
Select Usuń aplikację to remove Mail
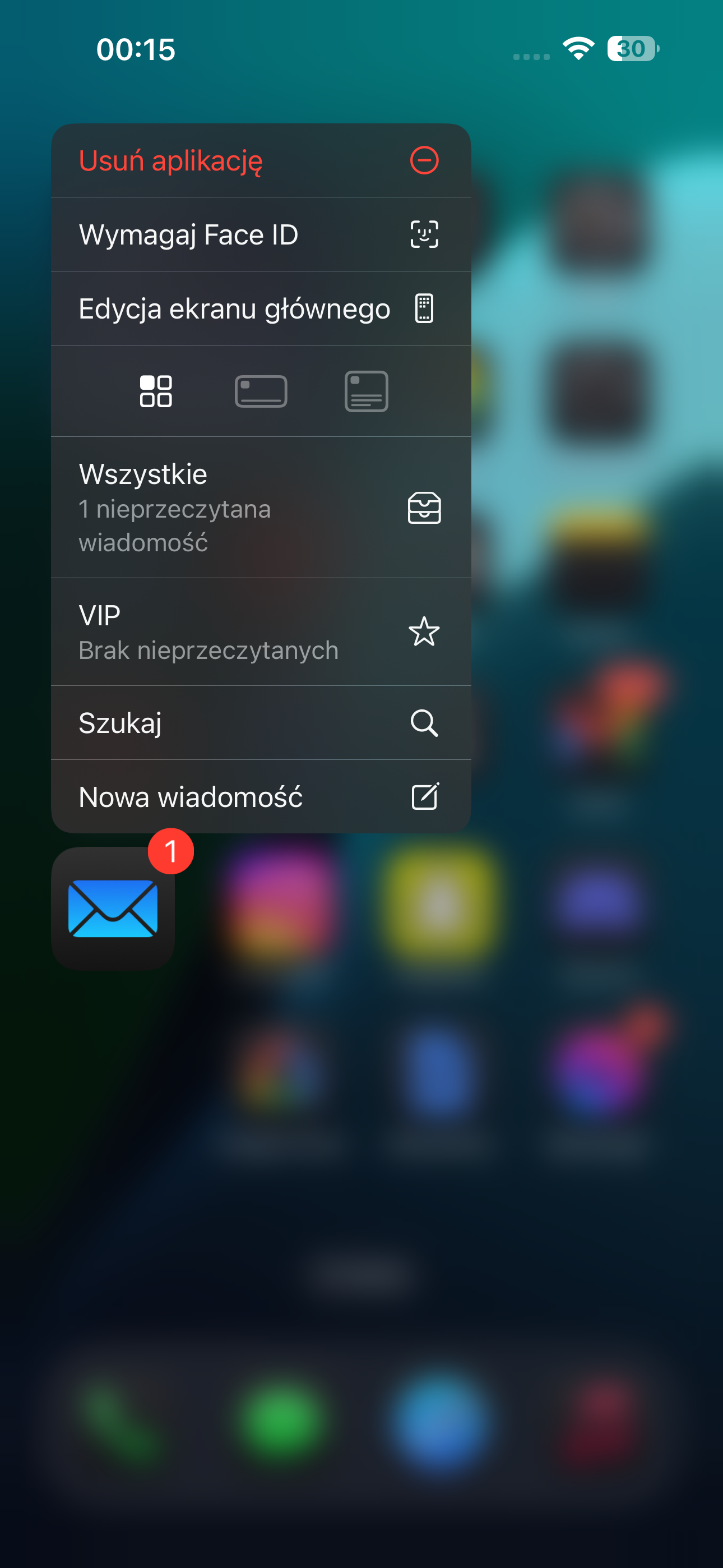(261, 161)
